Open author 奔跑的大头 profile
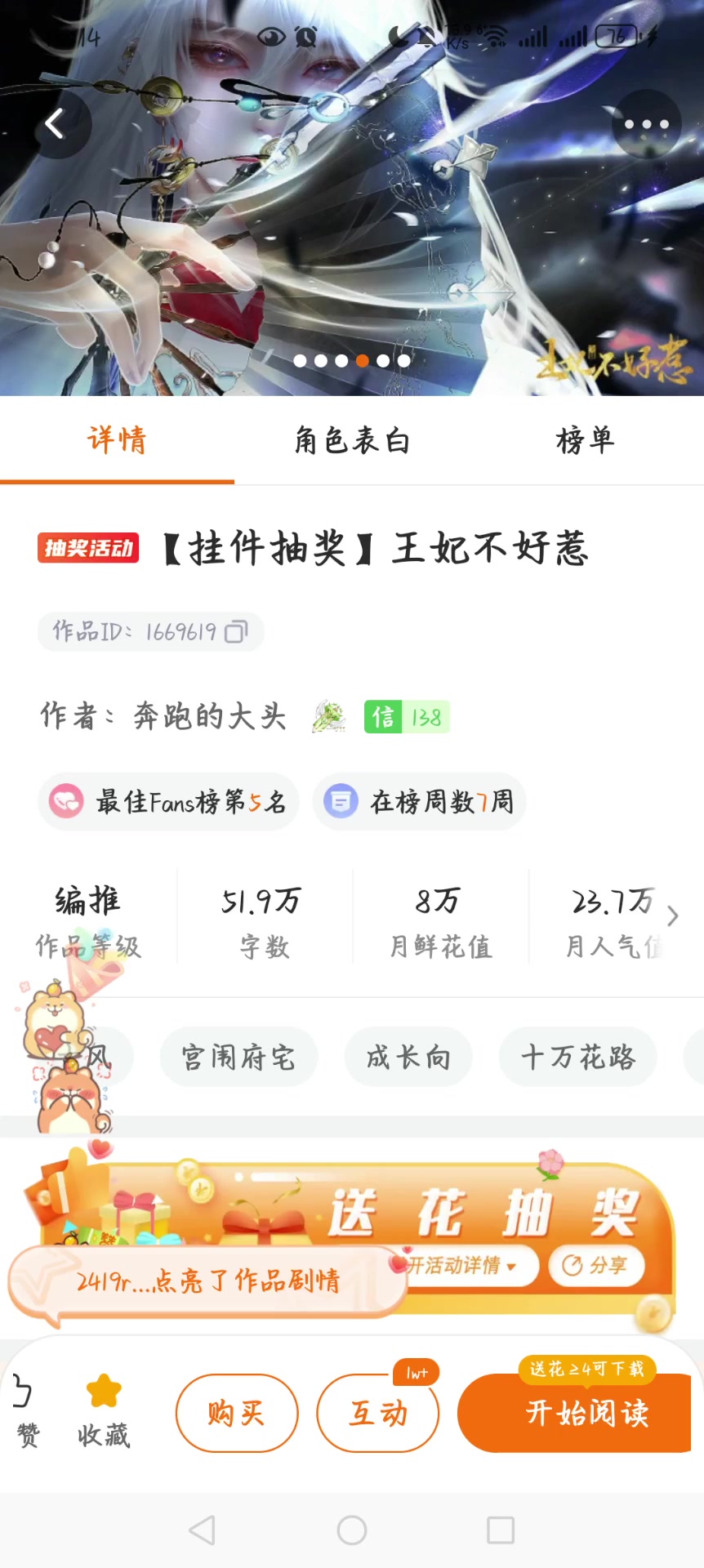 [209, 717]
